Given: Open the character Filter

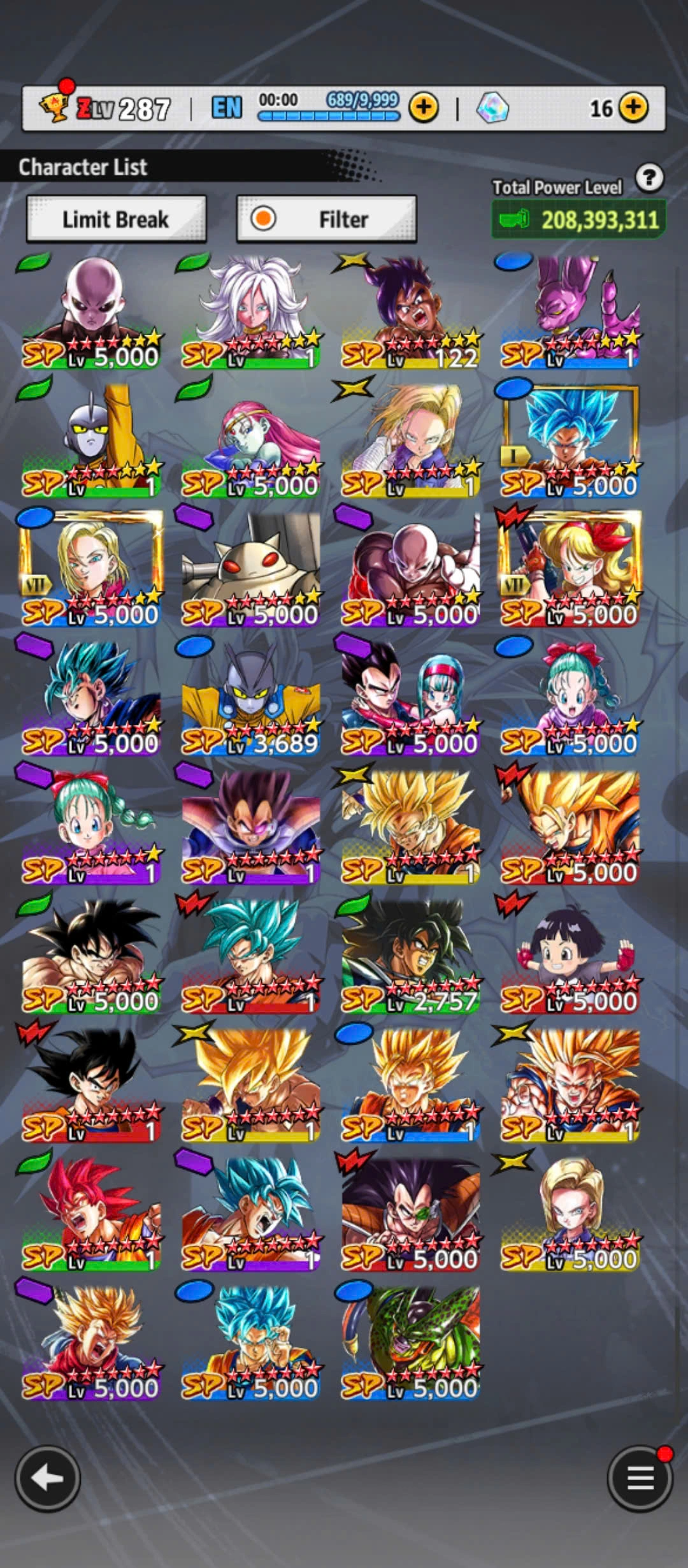Looking at the screenshot, I should pos(326,219).
